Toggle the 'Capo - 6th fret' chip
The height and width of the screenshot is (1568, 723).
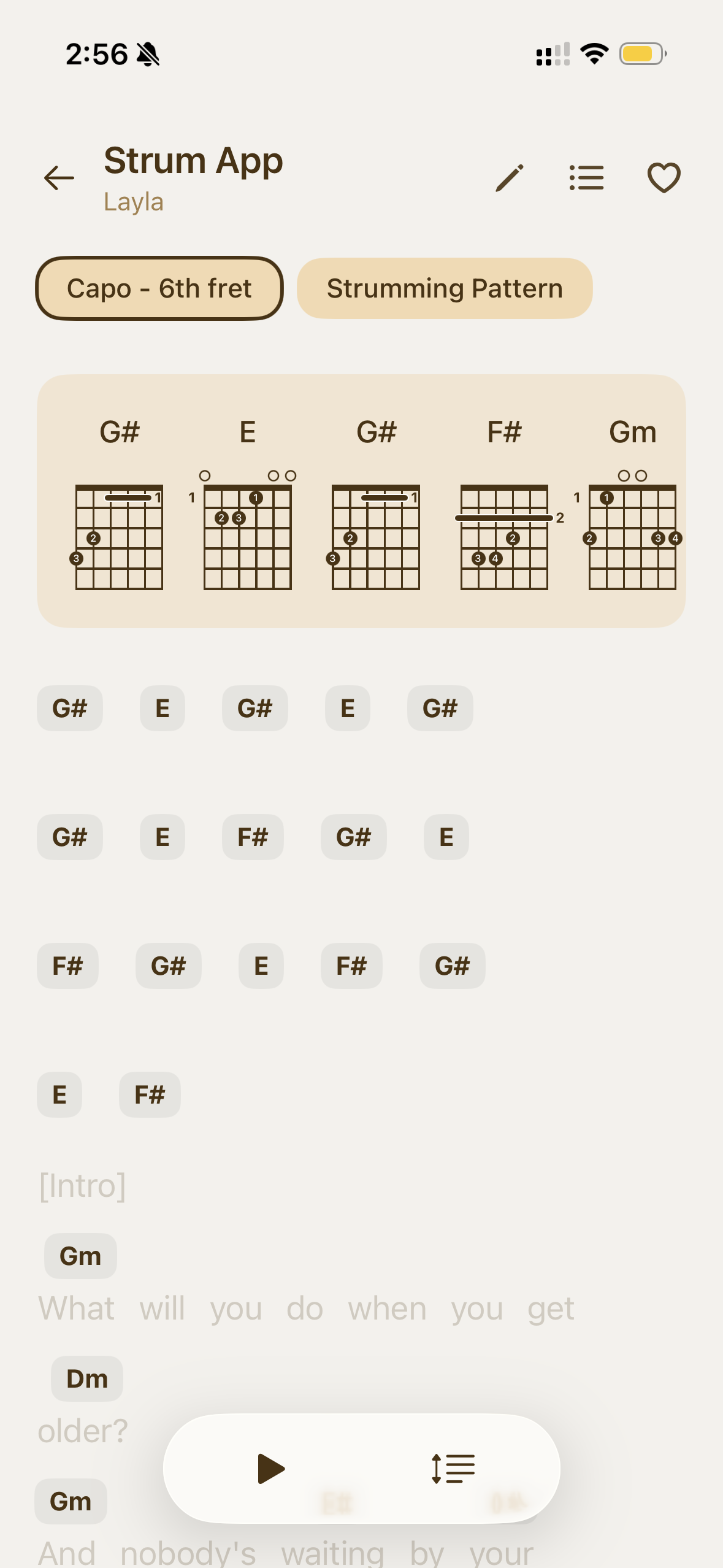pyautogui.click(x=159, y=288)
